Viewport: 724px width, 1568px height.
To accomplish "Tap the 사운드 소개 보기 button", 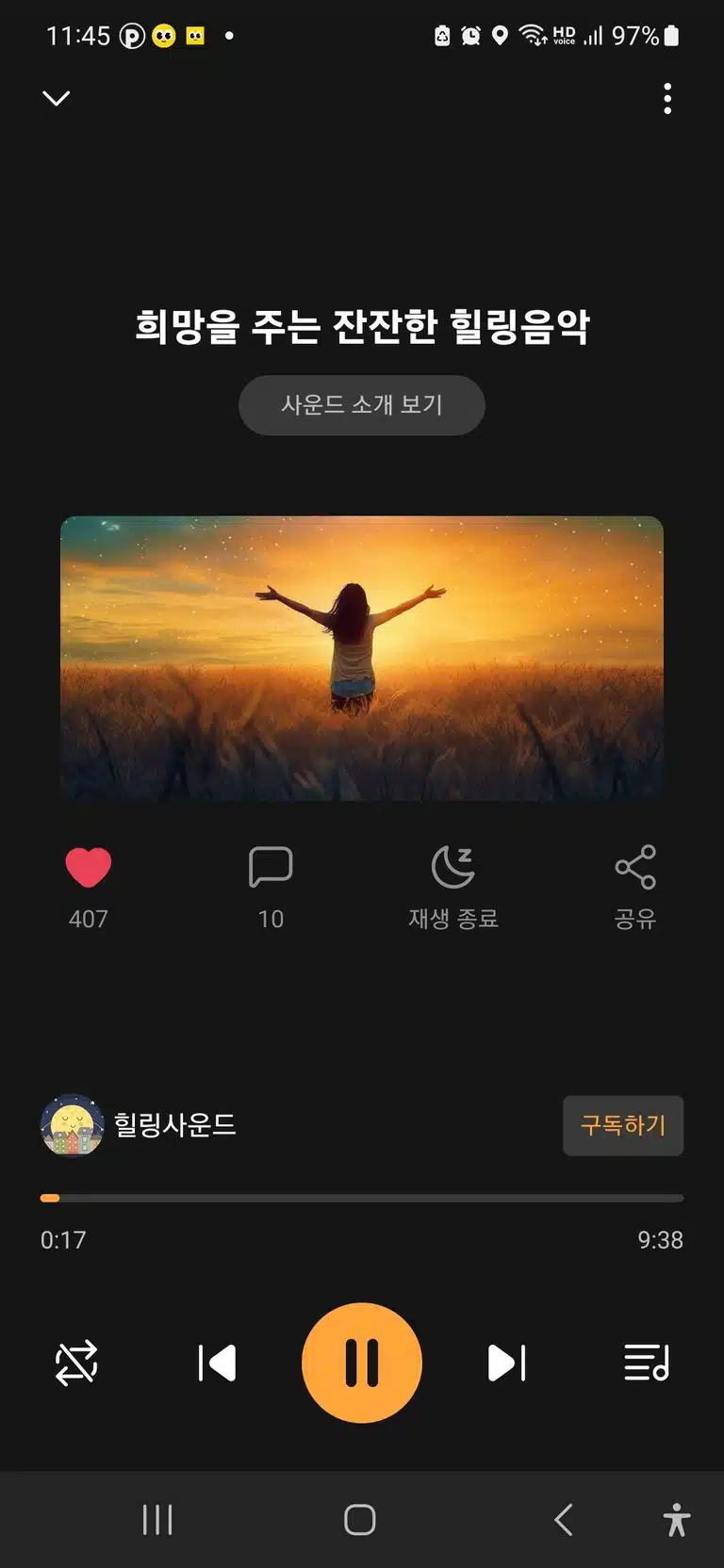I will [362, 405].
